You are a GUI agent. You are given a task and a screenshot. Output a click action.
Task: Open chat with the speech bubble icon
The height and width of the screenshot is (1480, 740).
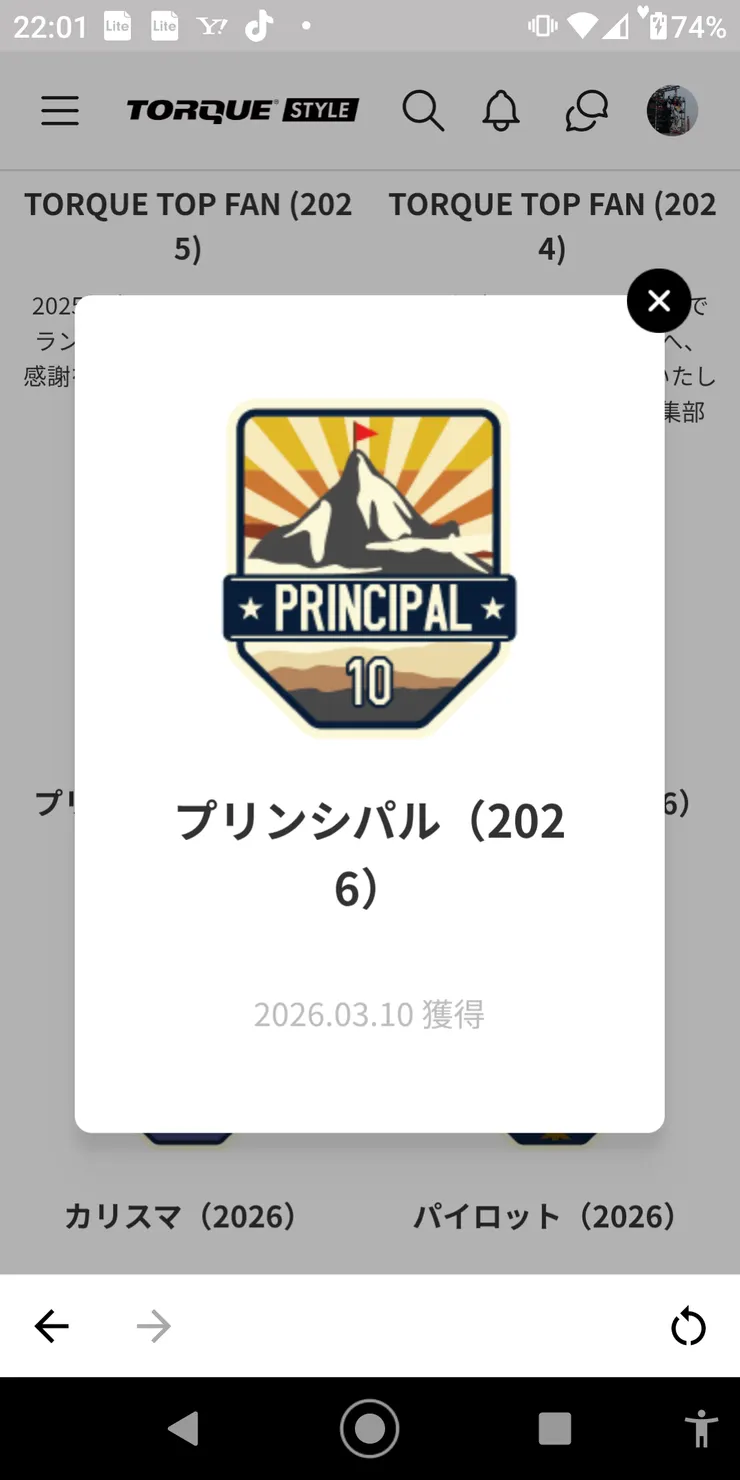pos(586,111)
